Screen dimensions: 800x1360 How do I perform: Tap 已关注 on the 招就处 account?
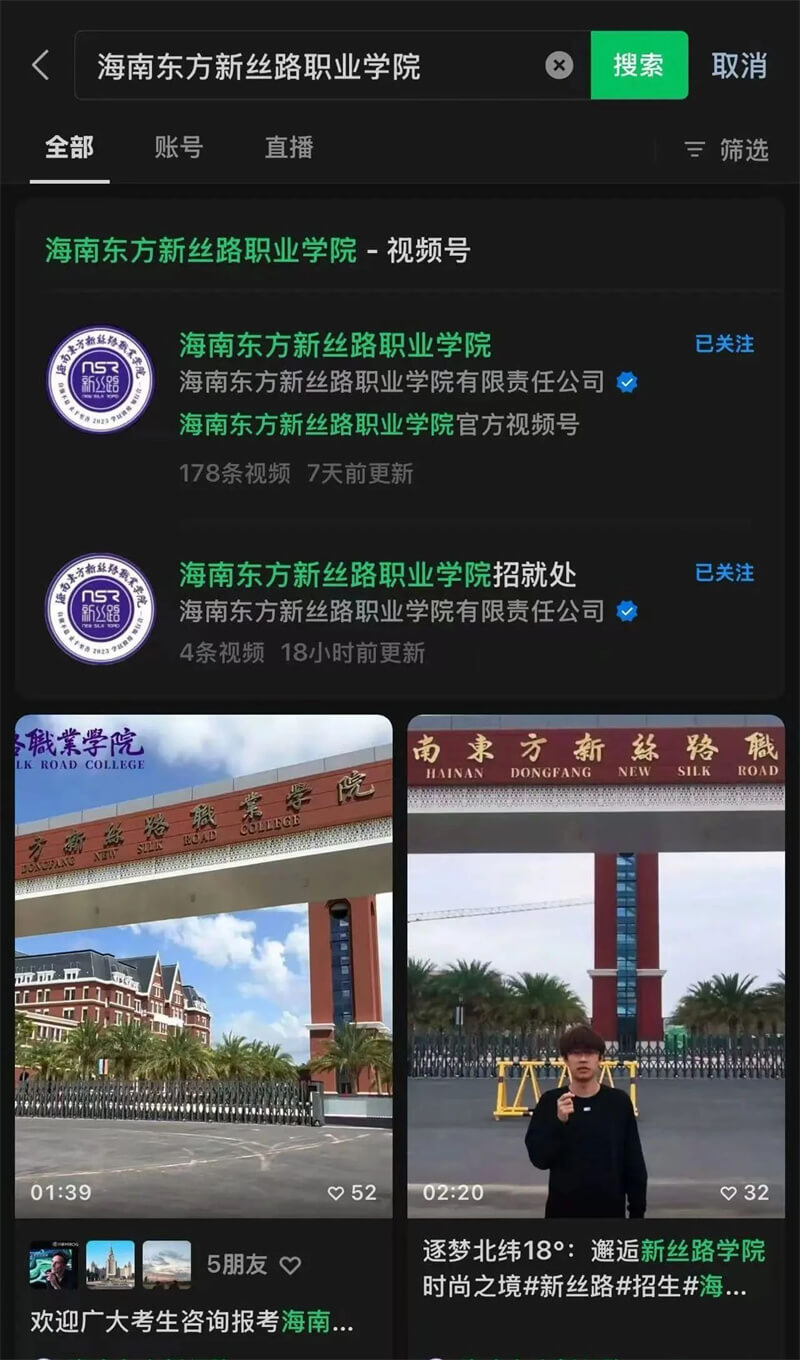pos(724,573)
